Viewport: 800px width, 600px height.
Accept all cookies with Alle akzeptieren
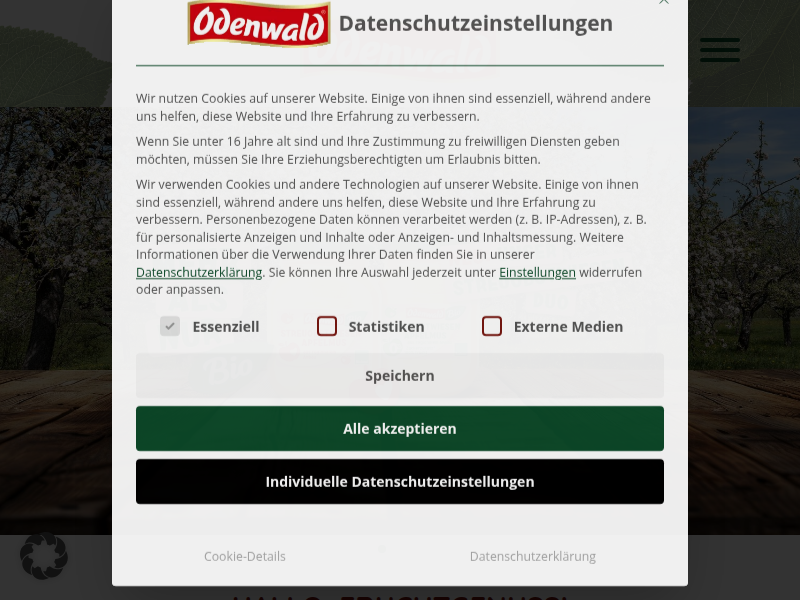click(399, 428)
